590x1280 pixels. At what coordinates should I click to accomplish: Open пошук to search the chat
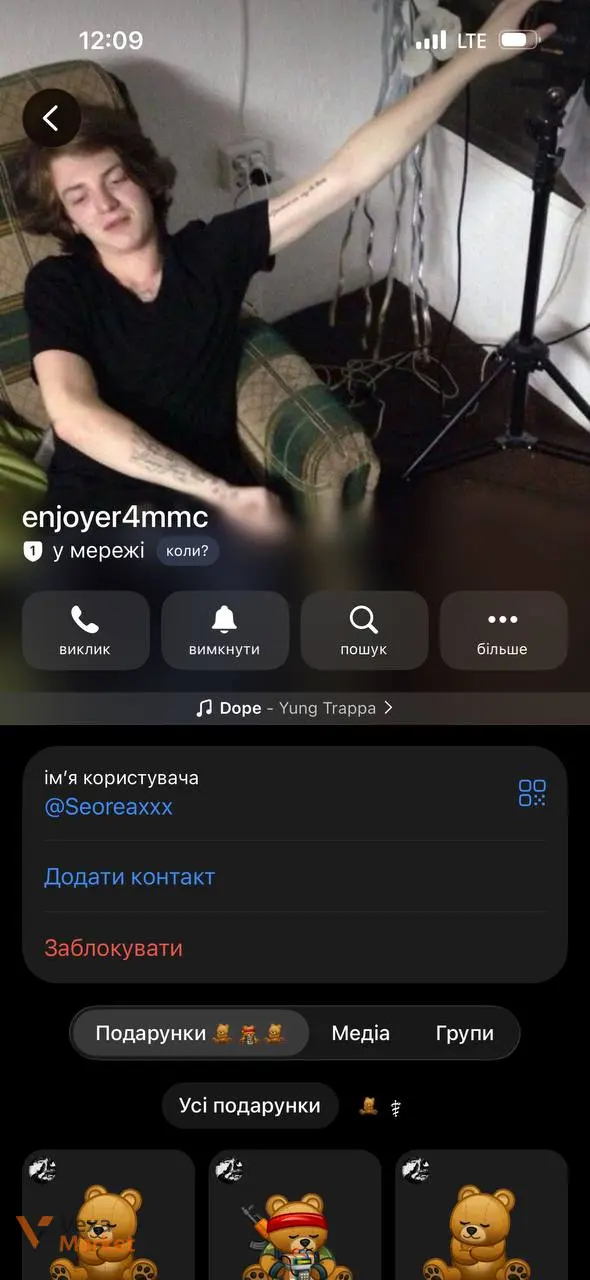pos(364,631)
